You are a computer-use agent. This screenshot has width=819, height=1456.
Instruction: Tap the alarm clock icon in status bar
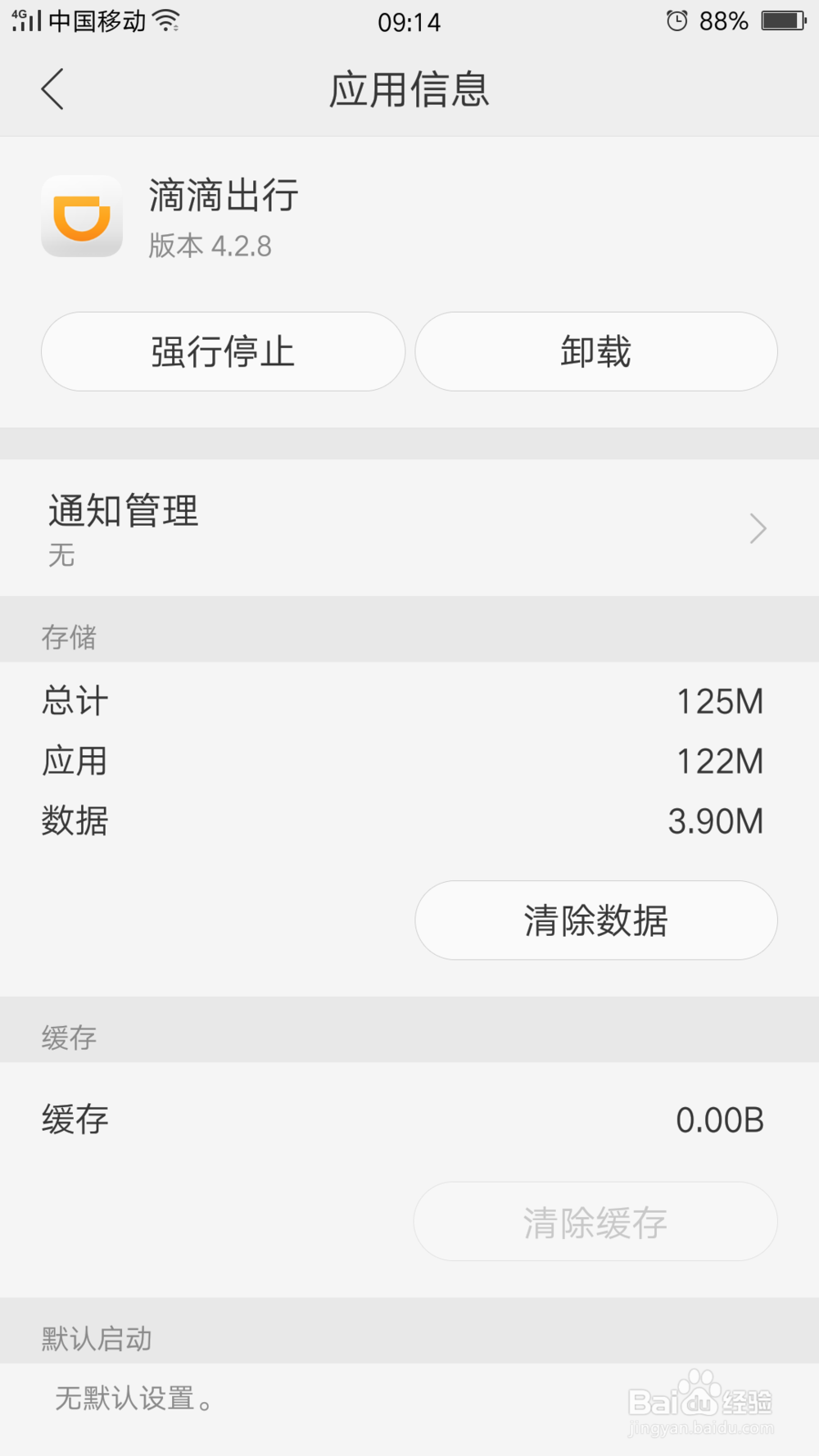click(x=676, y=20)
